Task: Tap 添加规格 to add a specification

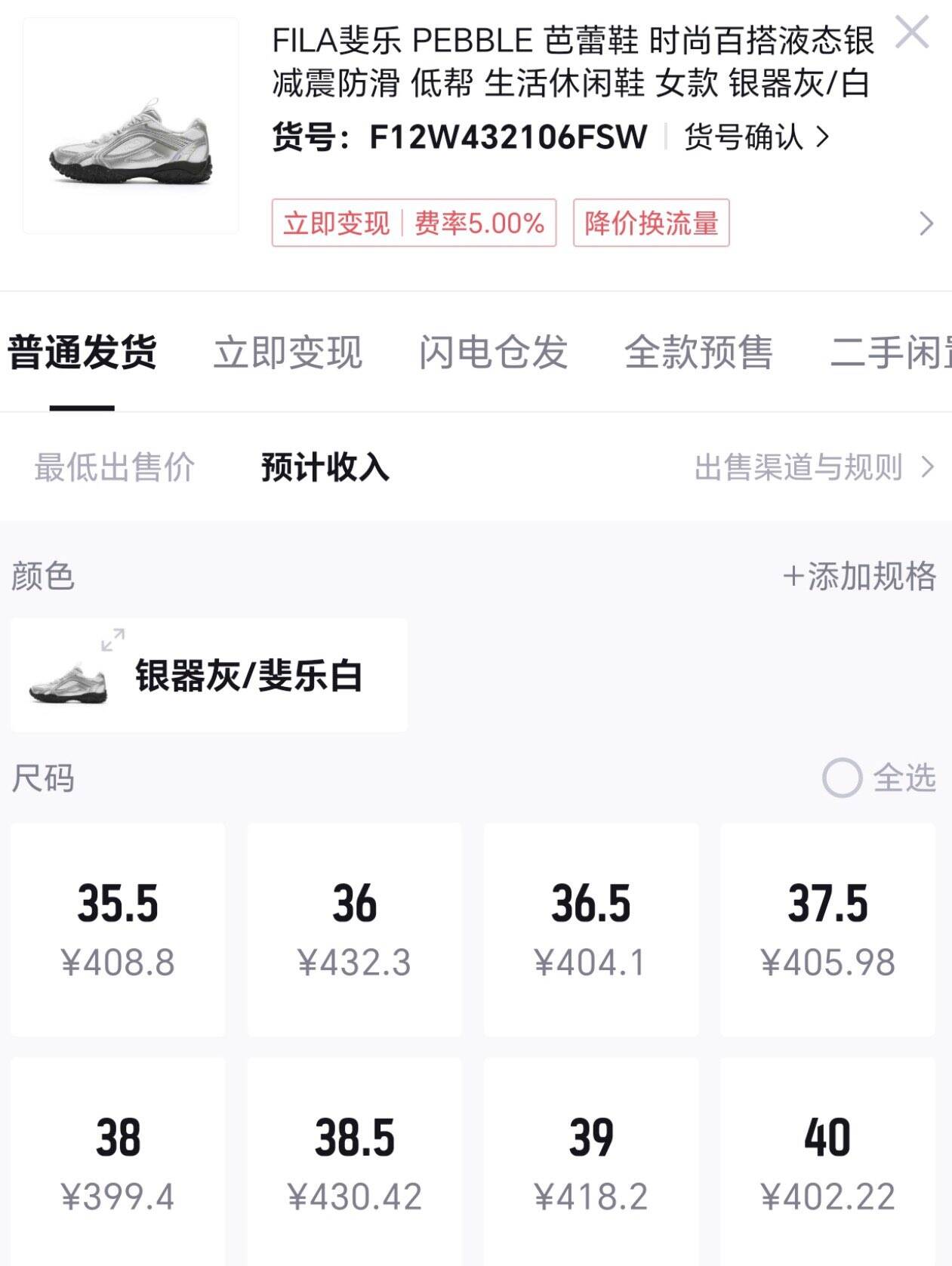Action: pyautogui.click(x=859, y=577)
